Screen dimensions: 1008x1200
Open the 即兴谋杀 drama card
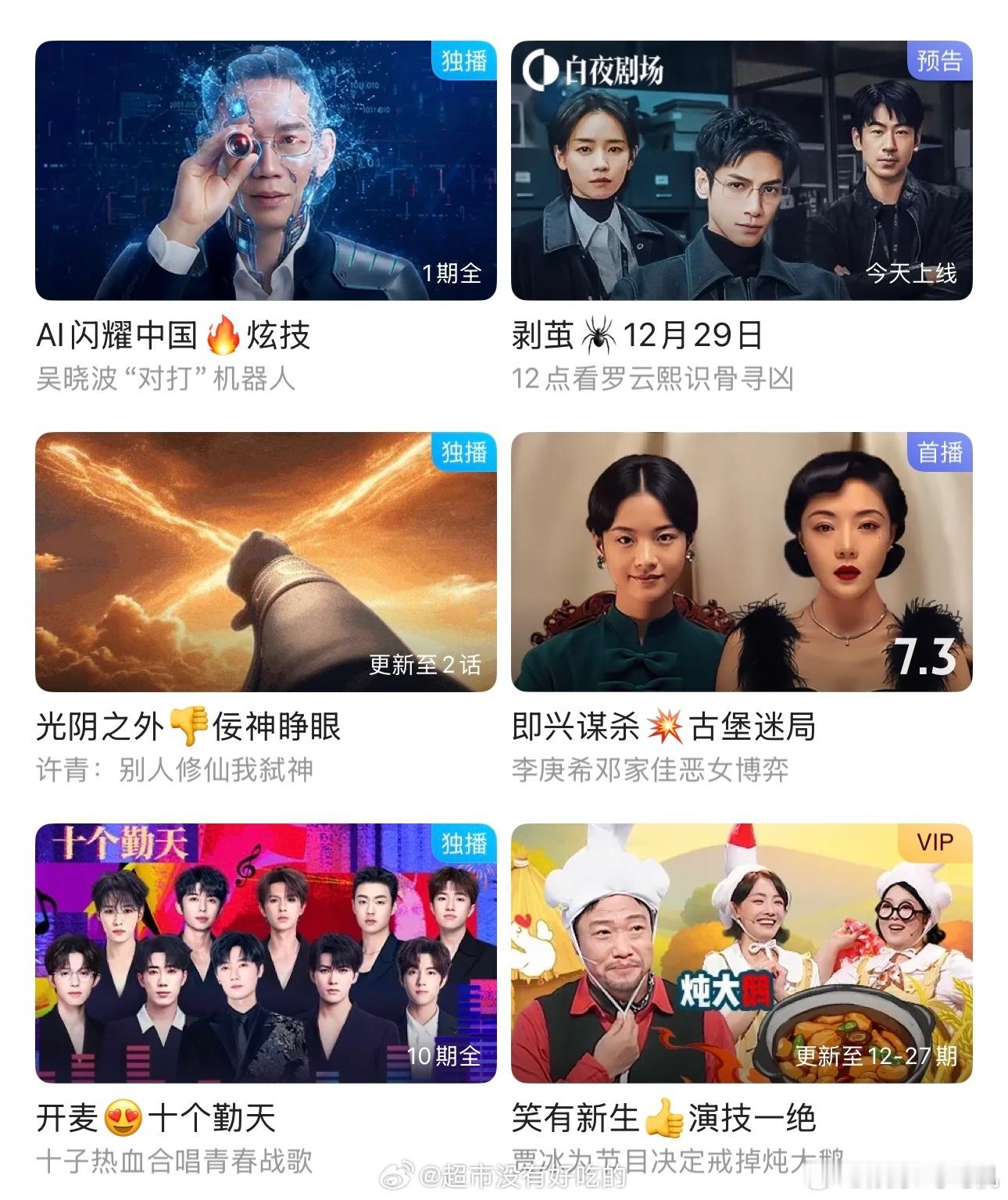tap(741, 561)
